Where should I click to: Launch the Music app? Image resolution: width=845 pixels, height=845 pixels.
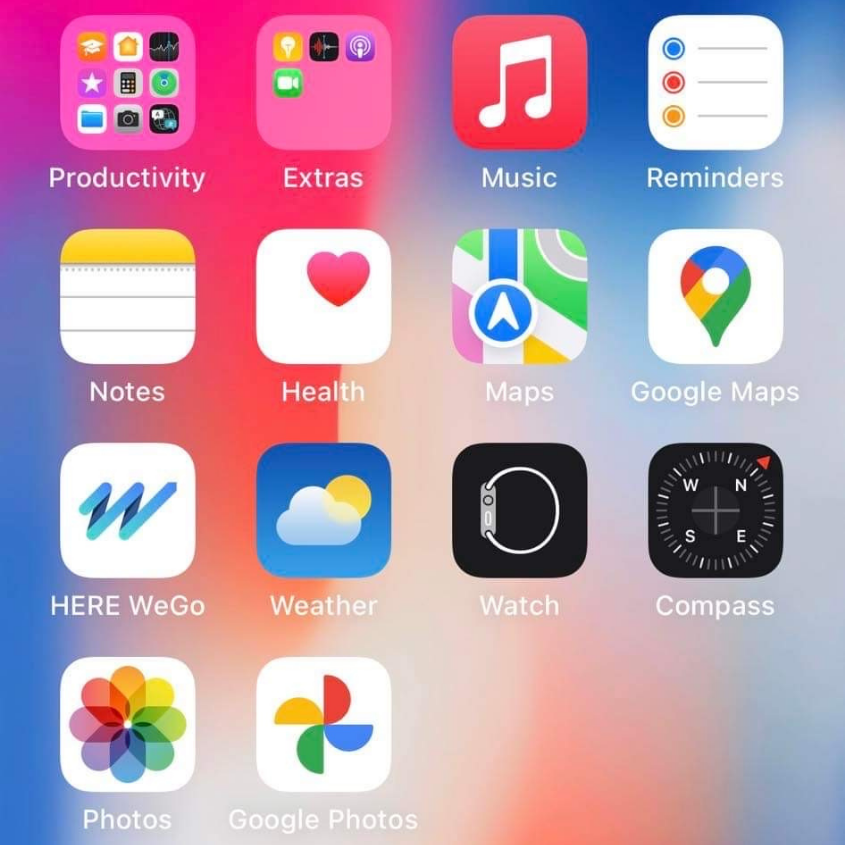[x=519, y=83]
